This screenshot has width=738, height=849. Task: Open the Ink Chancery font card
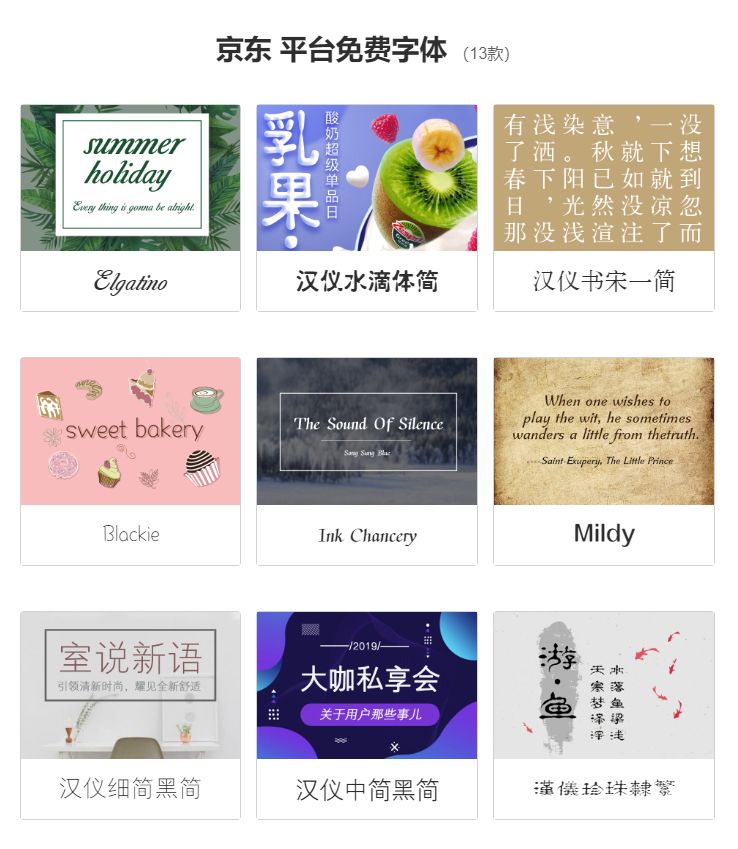[x=367, y=460]
